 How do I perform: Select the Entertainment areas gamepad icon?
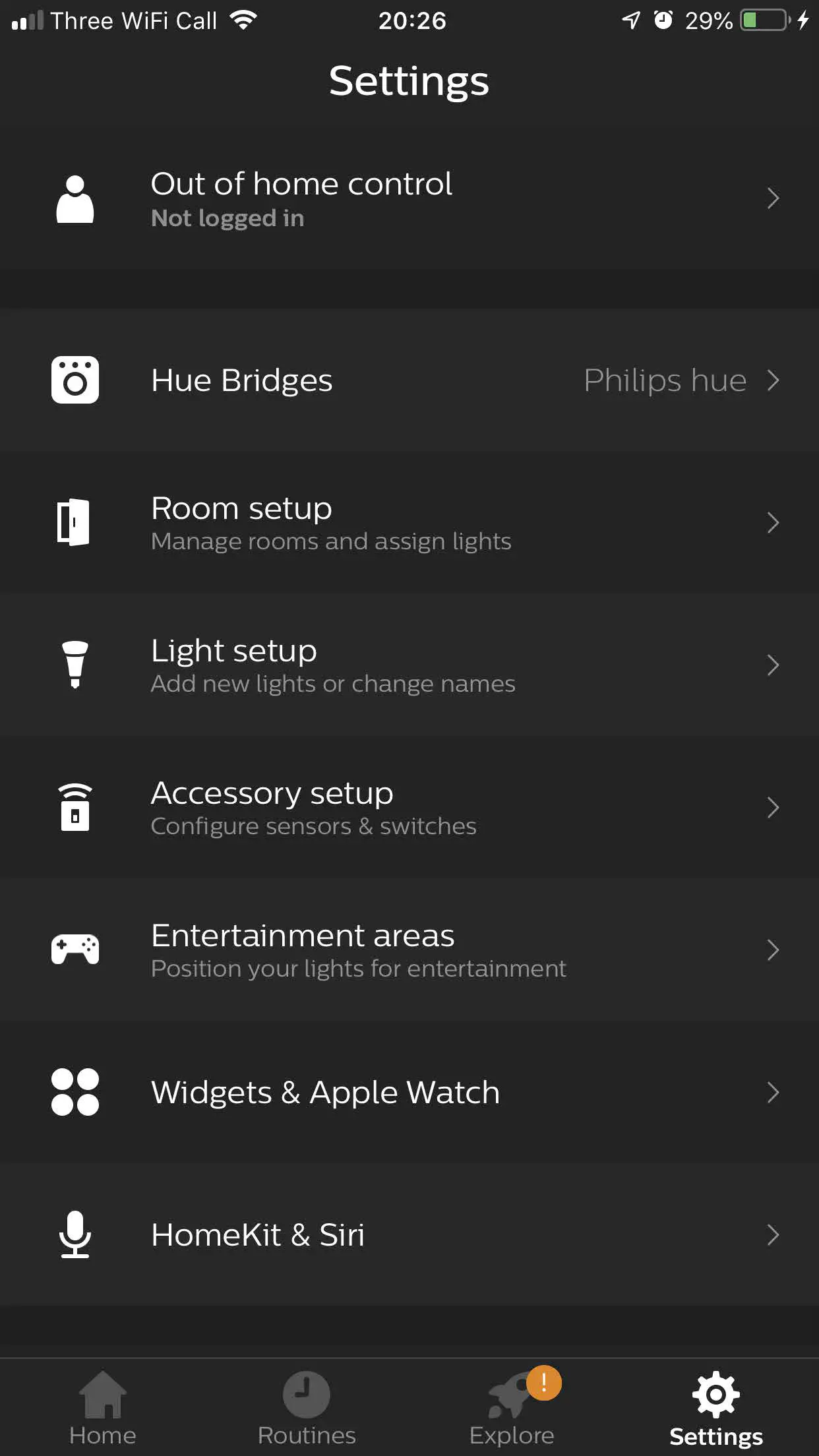click(75, 950)
